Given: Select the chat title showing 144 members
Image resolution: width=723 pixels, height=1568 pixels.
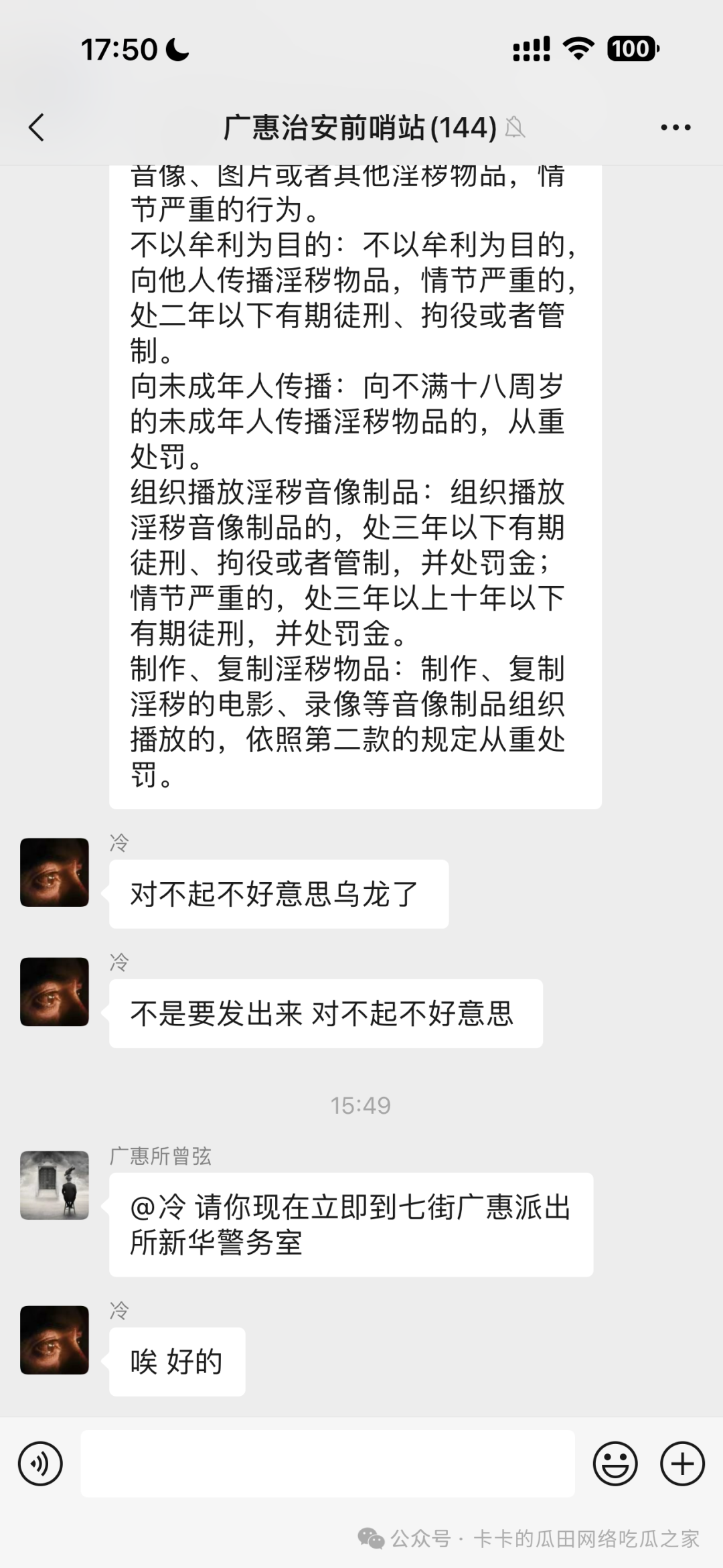Looking at the screenshot, I should [358, 127].
